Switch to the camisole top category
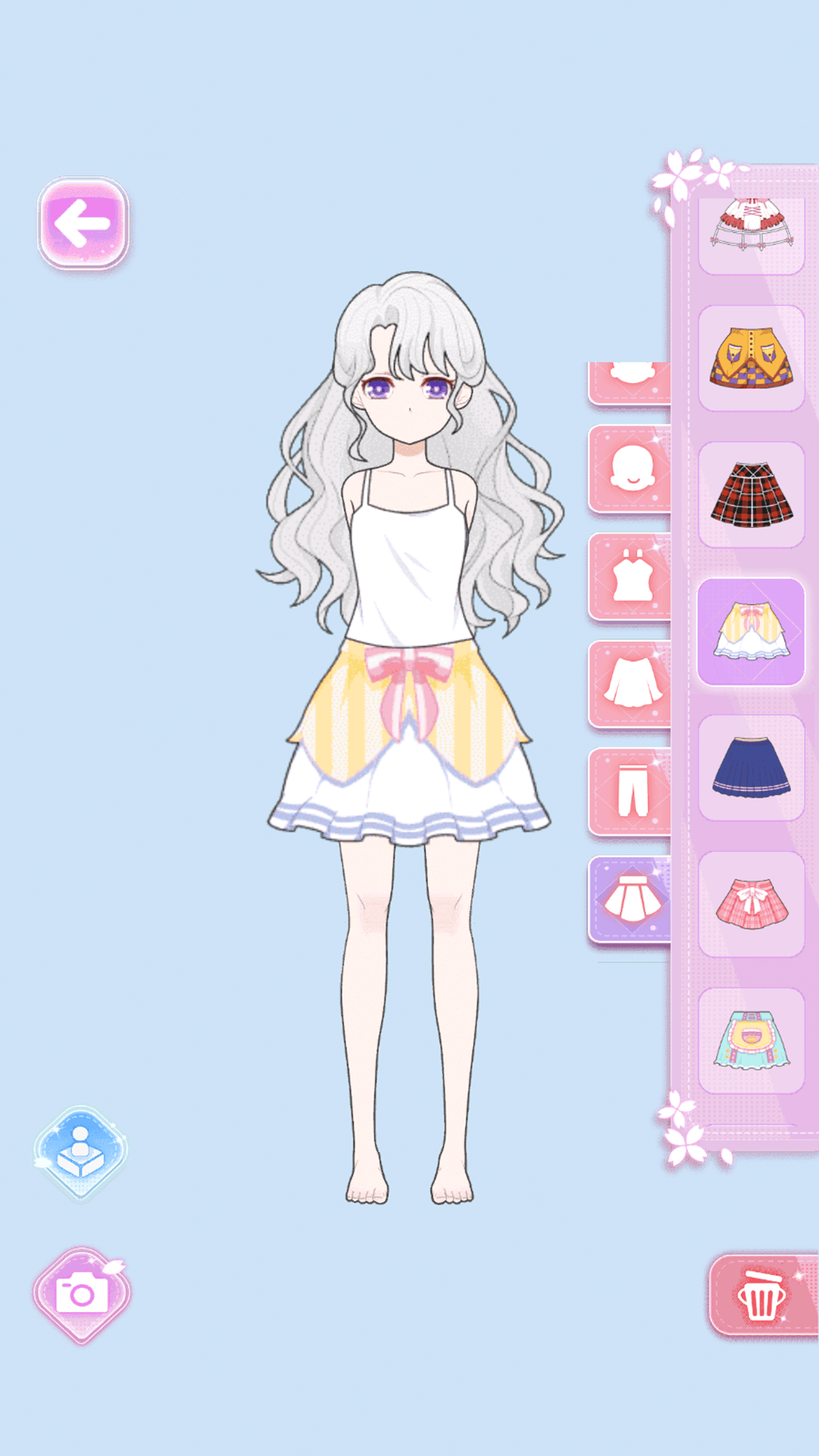The height and width of the screenshot is (1456, 819). (632, 576)
